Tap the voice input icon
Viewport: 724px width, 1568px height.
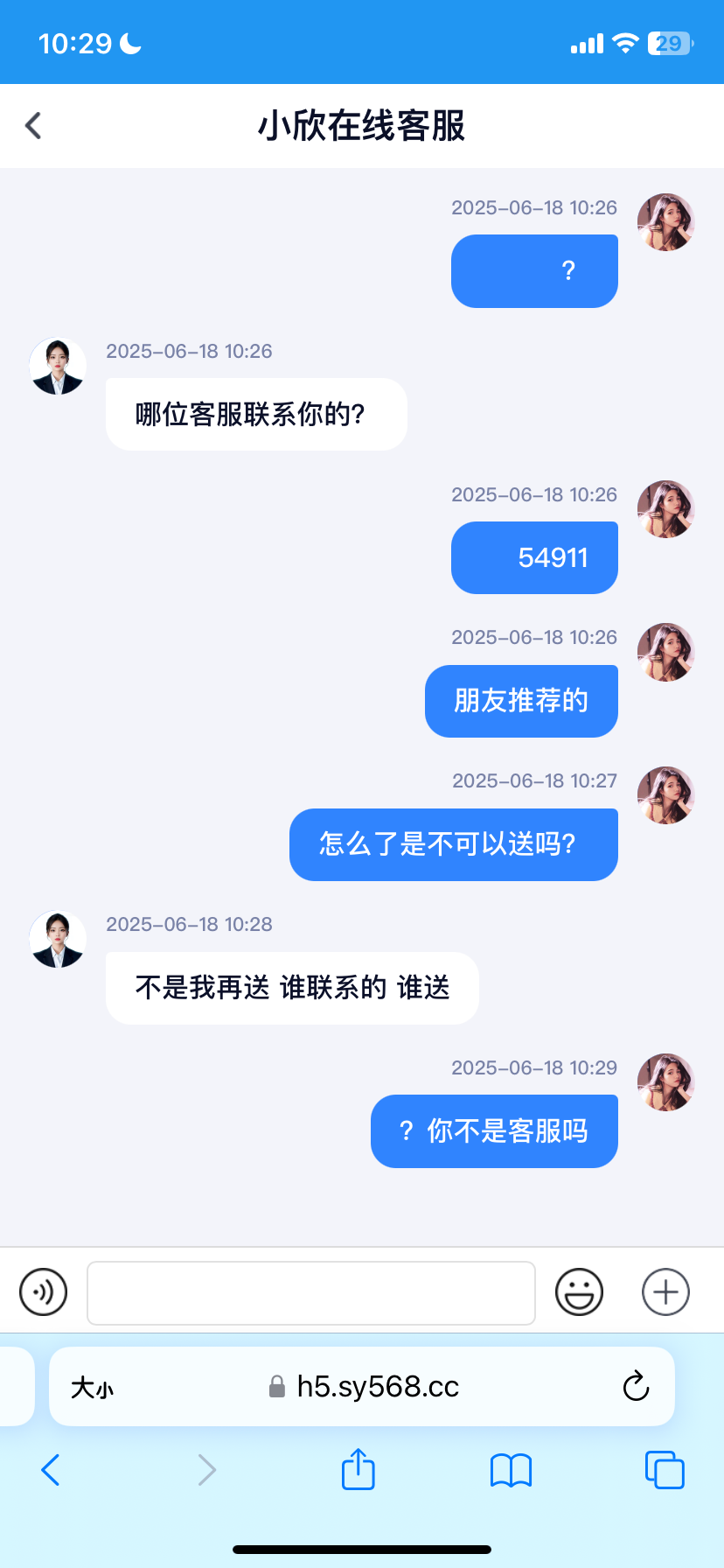point(44,1291)
